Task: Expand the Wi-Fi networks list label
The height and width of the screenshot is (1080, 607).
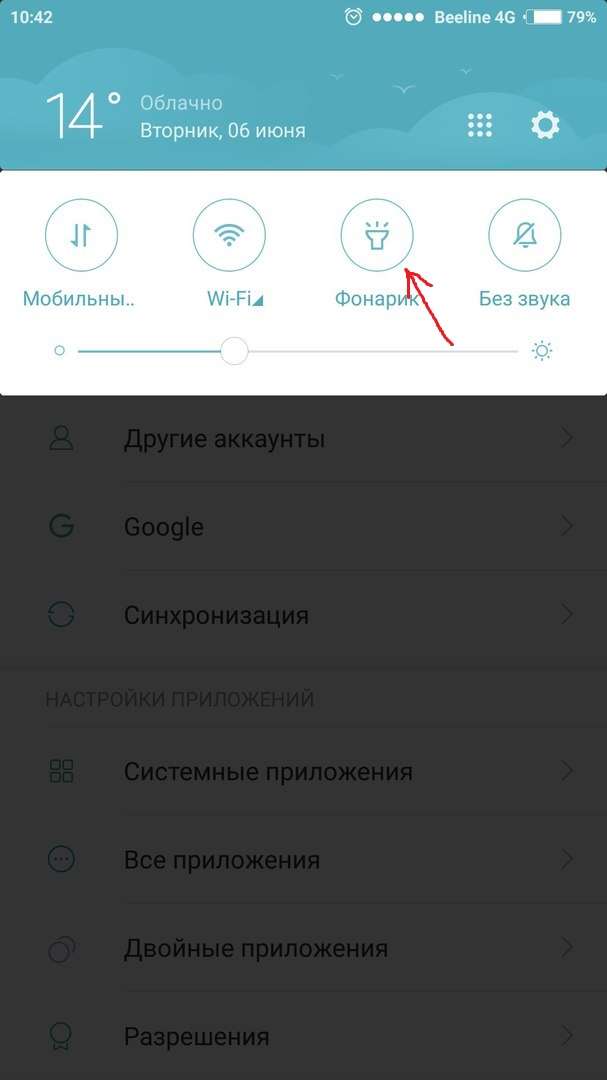Action: 235,299
